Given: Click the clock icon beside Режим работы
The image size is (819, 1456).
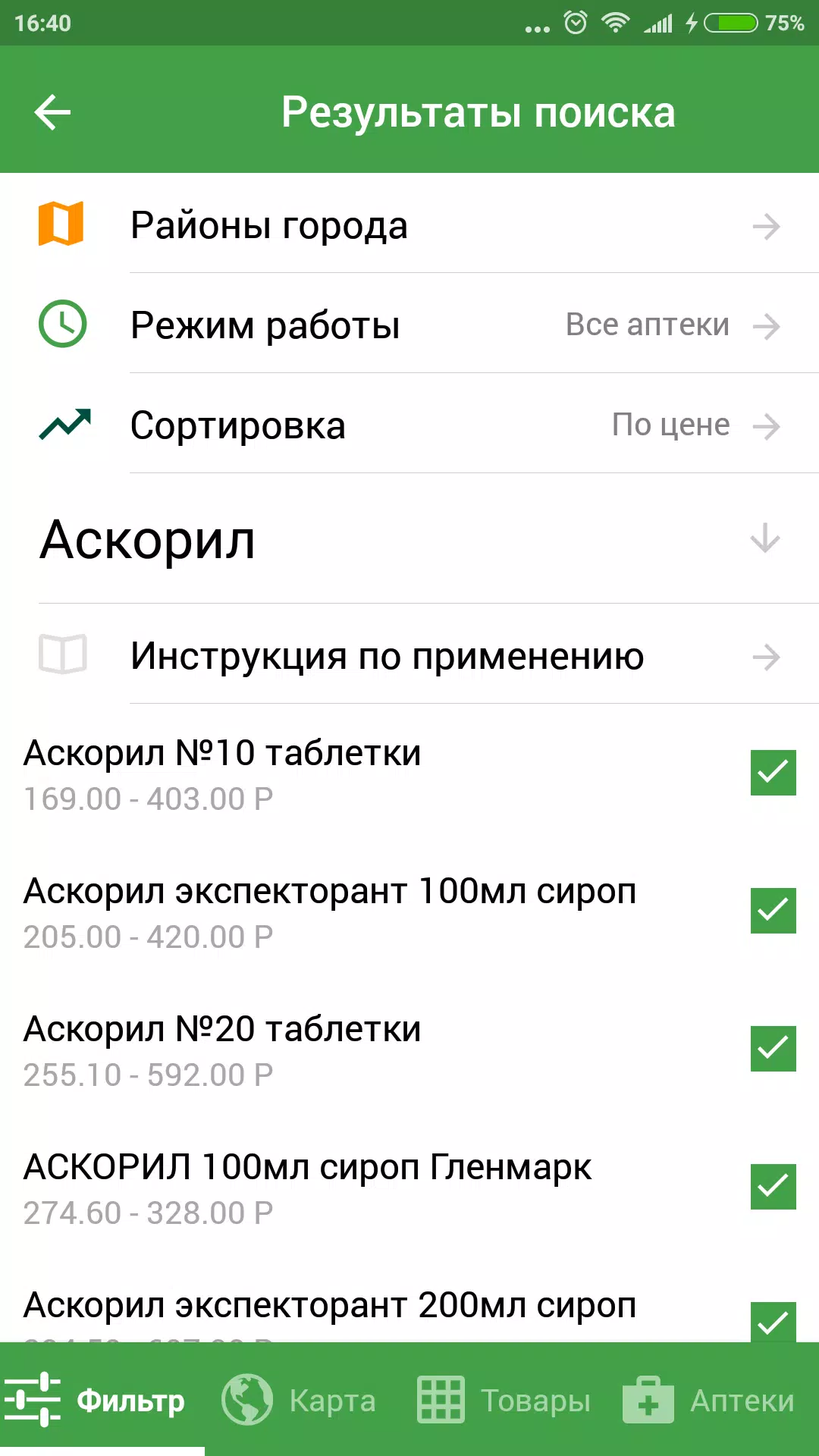Looking at the screenshot, I should pos(64,325).
